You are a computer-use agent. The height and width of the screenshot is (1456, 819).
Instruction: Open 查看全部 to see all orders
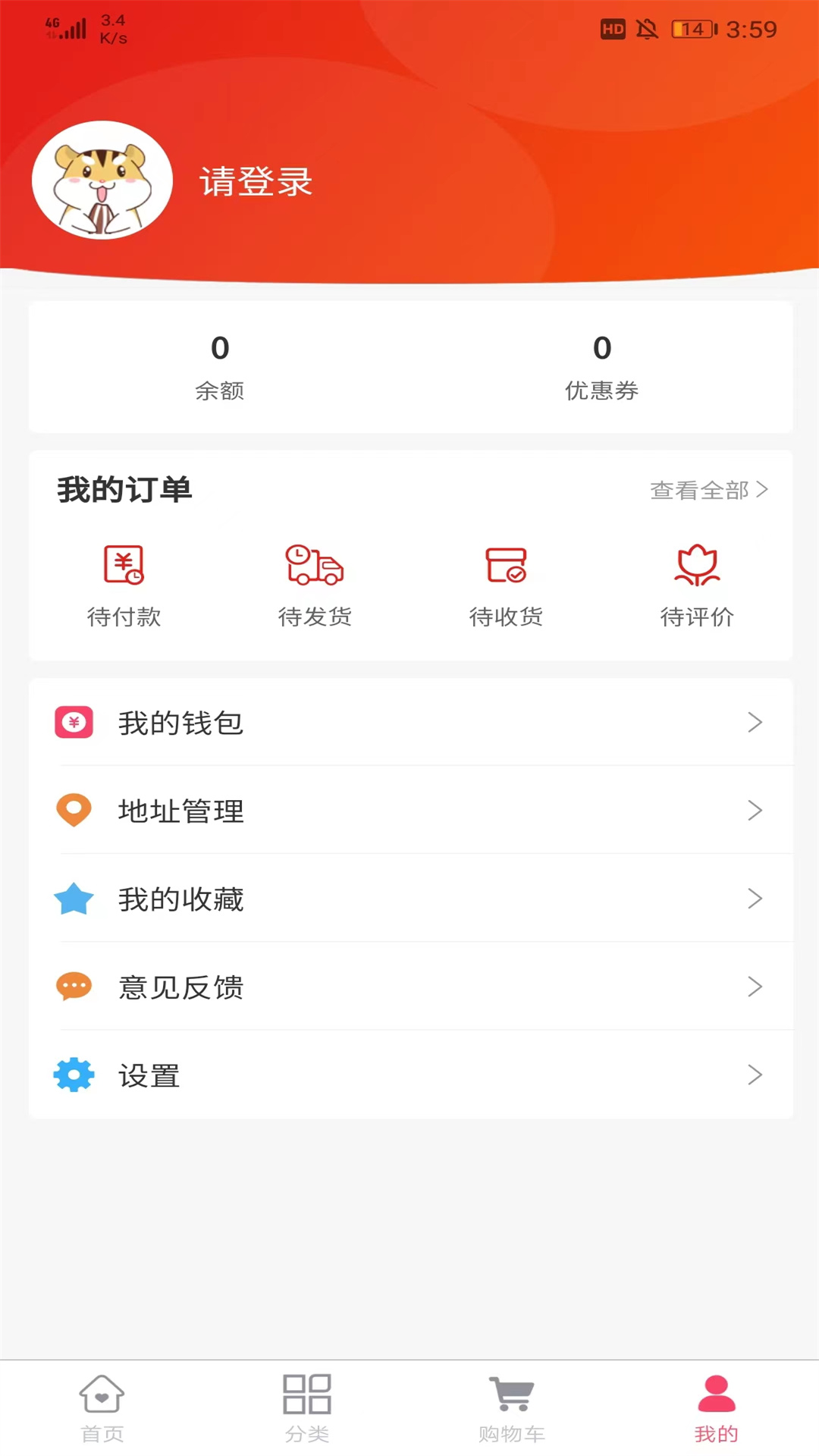[708, 491]
